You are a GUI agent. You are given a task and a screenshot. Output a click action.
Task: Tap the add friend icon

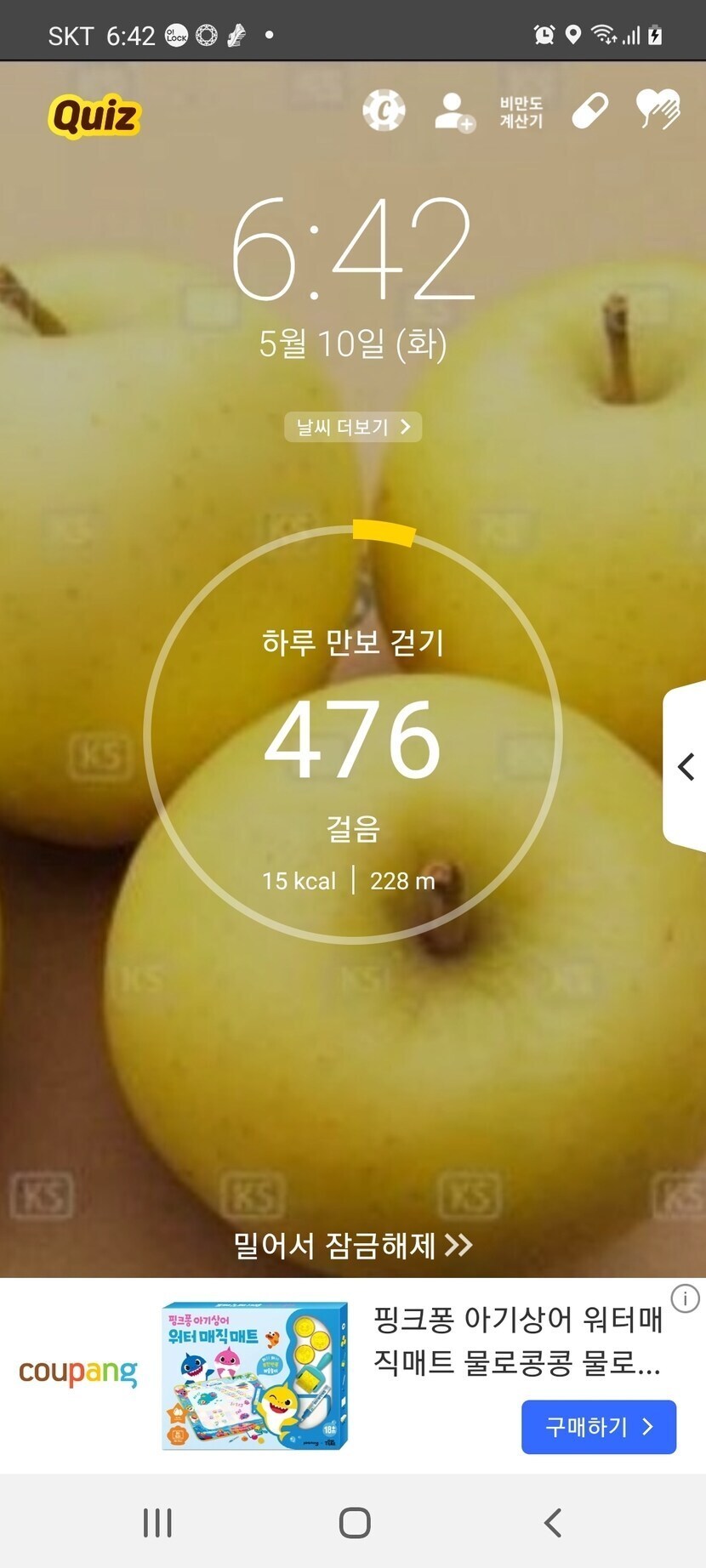[x=453, y=111]
